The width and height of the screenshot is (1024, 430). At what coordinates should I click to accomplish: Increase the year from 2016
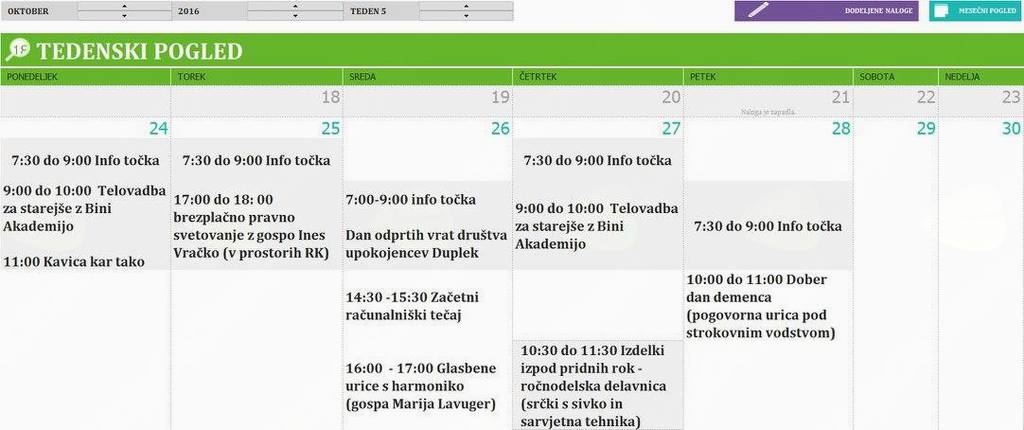[295, 6]
